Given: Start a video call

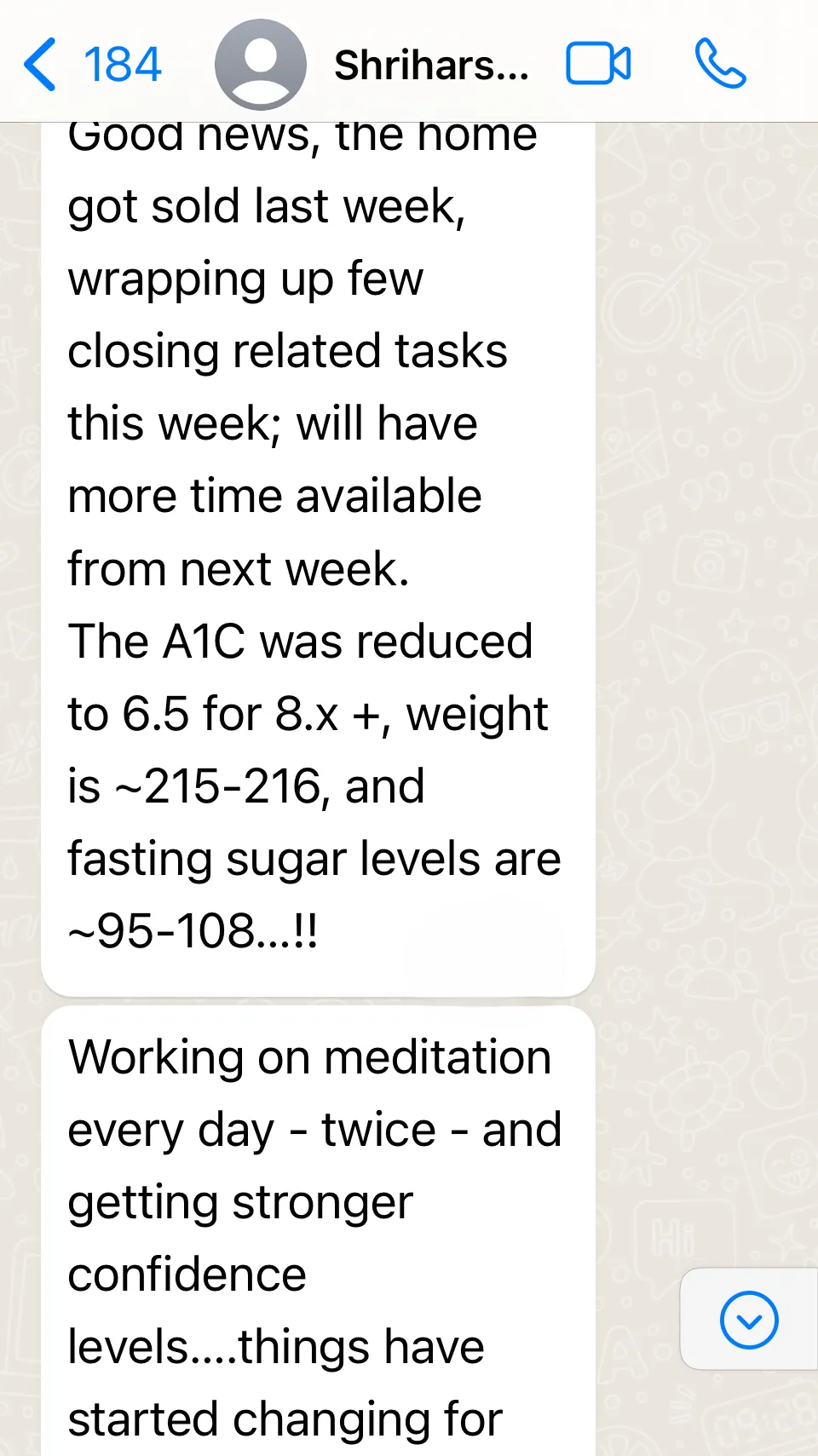Looking at the screenshot, I should click(598, 64).
